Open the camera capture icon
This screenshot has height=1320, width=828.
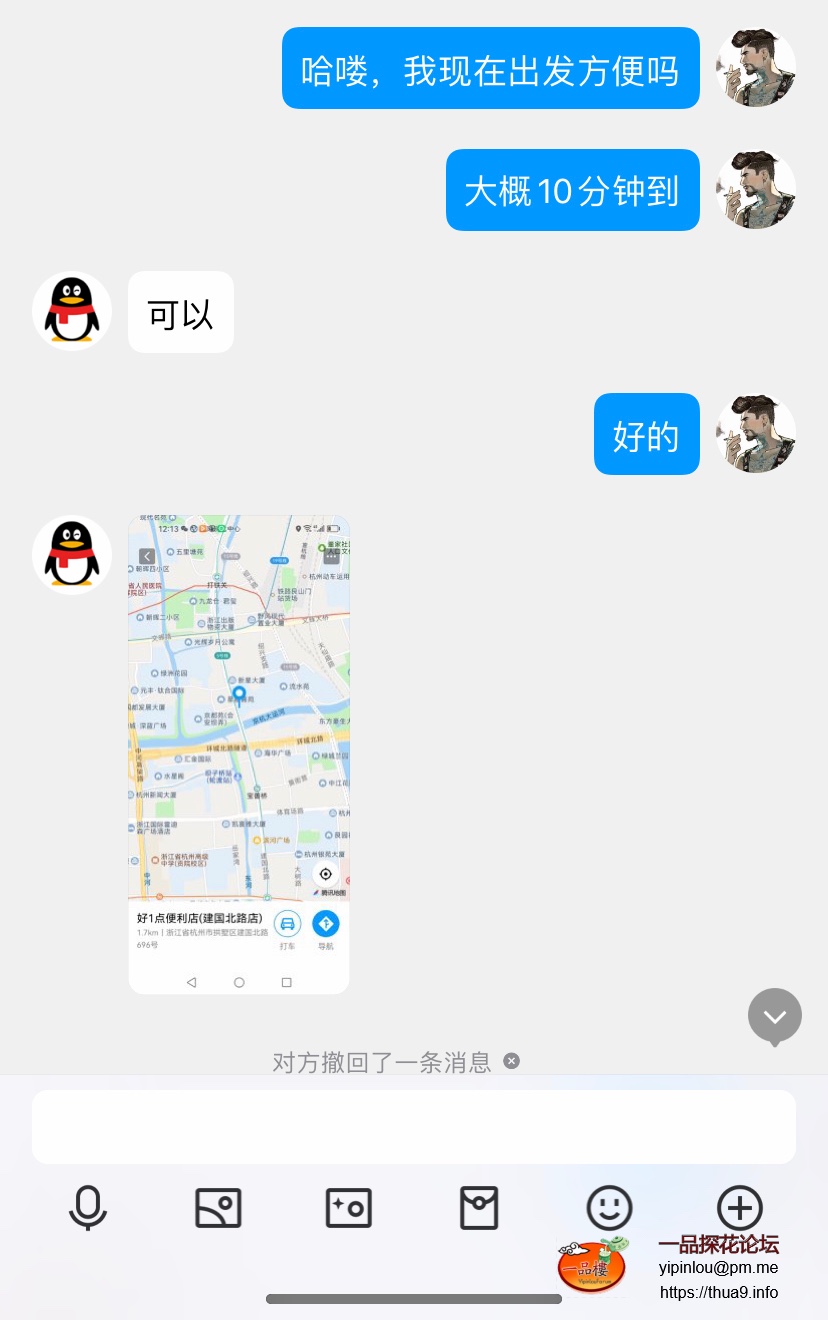click(348, 1207)
